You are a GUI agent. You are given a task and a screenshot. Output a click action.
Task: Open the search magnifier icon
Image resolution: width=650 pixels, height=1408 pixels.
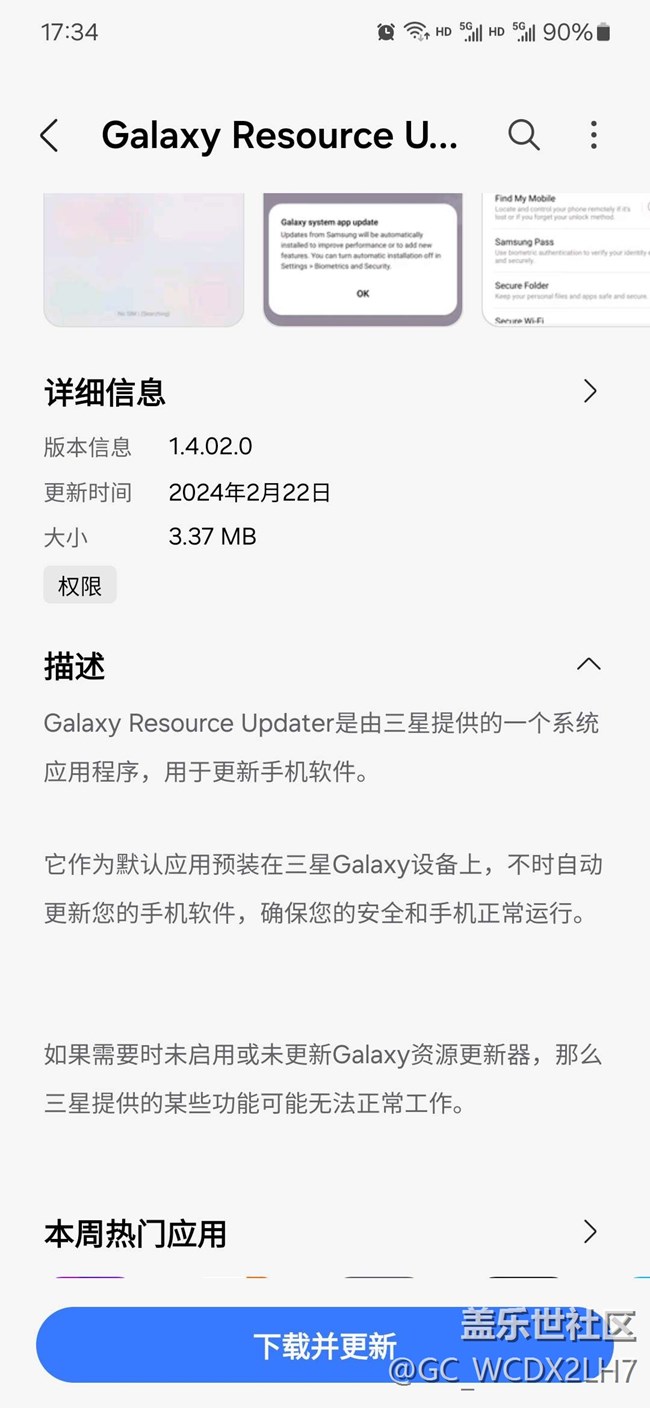point(524,135)
